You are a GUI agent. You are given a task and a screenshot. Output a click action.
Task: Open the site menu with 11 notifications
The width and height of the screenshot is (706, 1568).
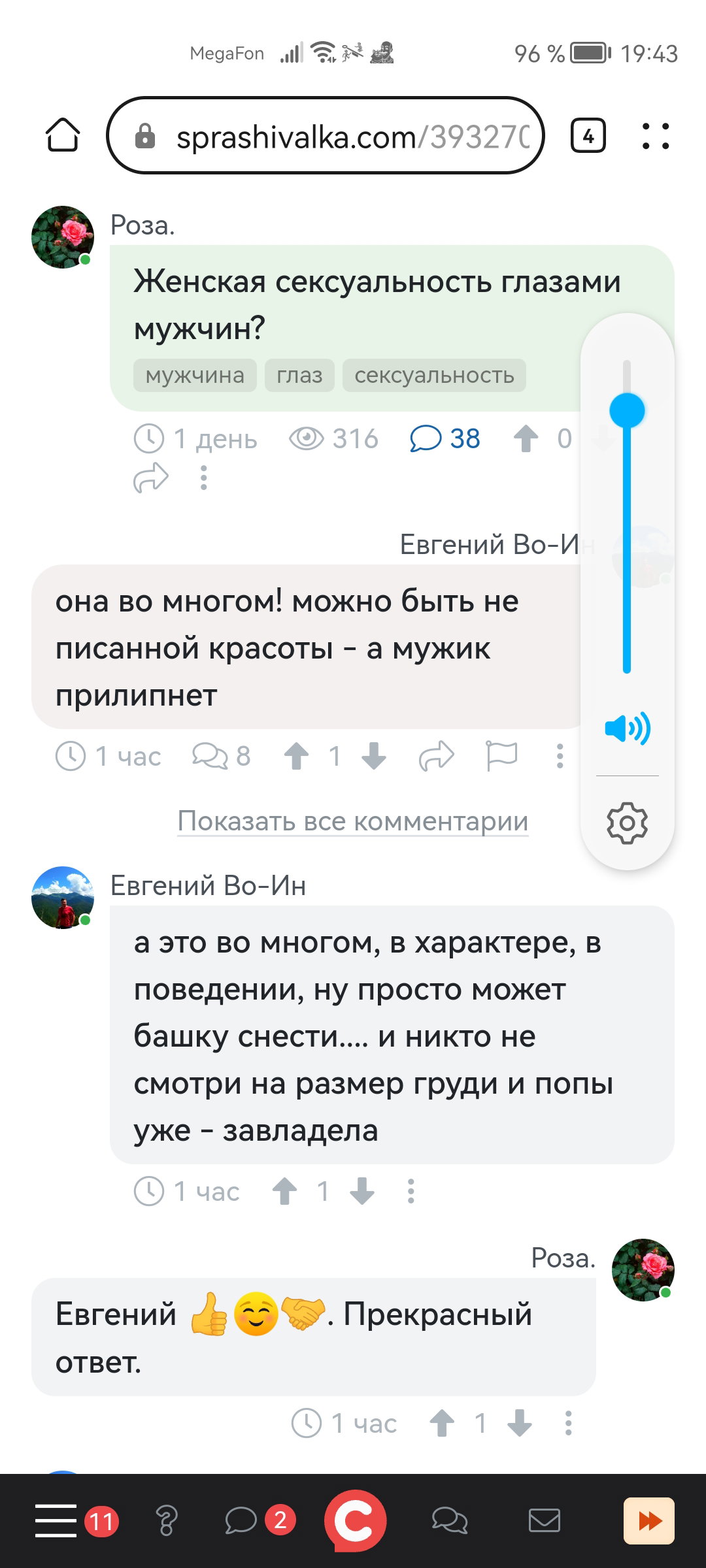[x=76, y=1521]
